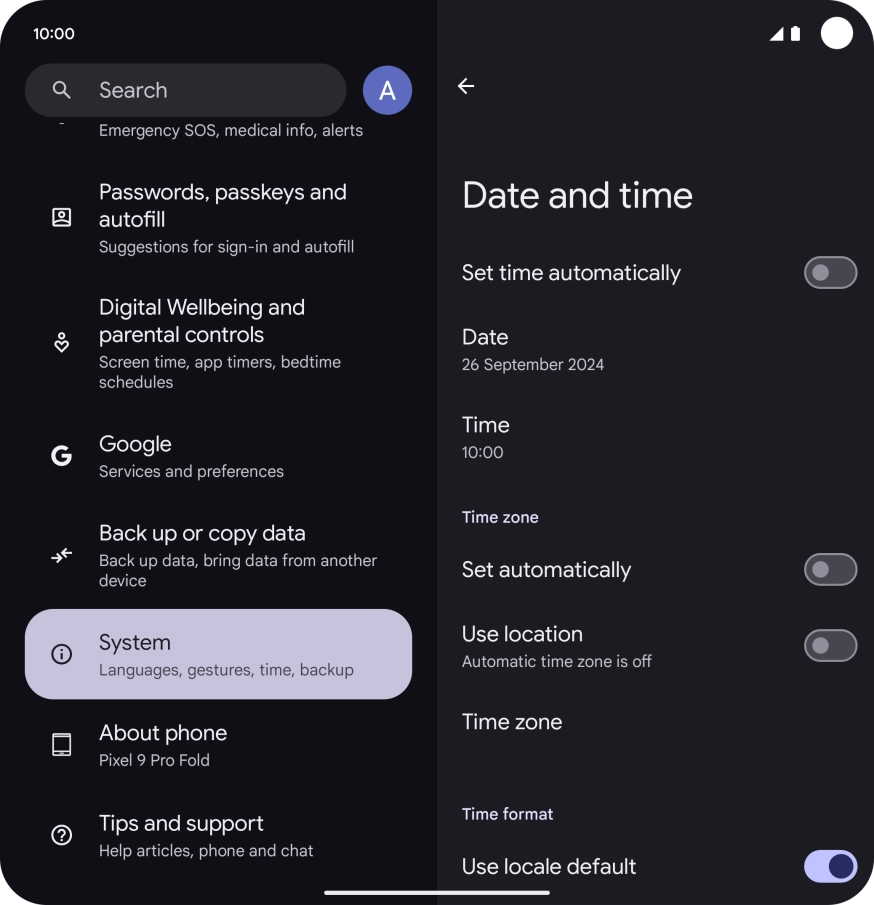The width and height of the screenshot is (874, 905).
Task: Open the Settings search bar
Action: click(x=185, y=90)
